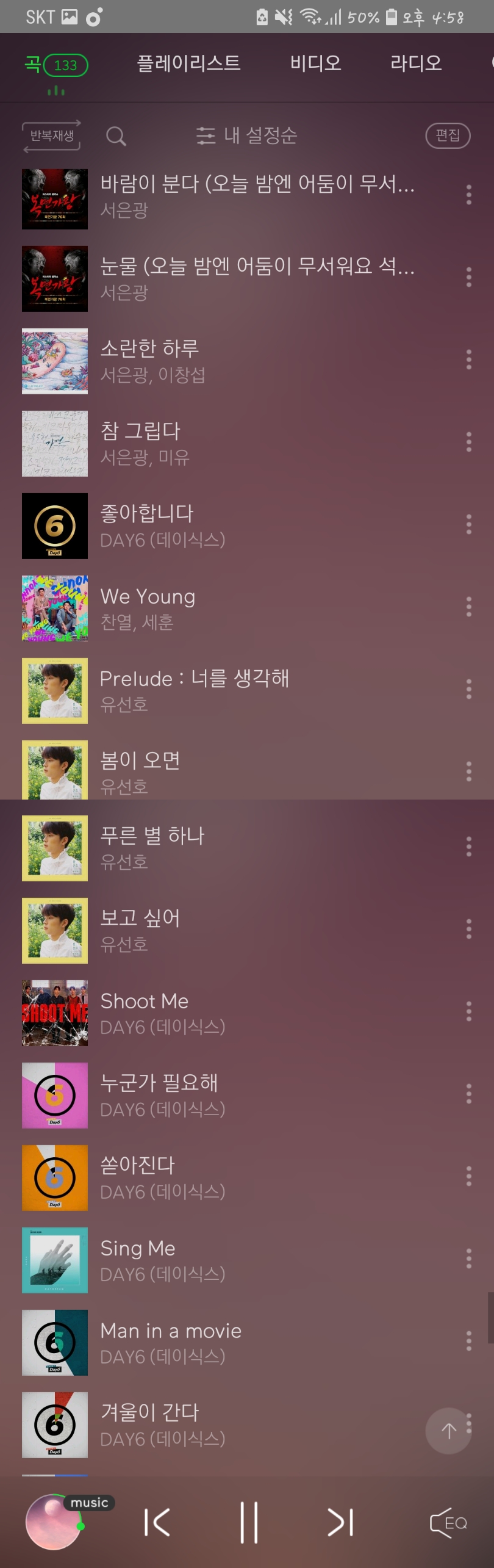Pause the current song

click(249, 1522)
